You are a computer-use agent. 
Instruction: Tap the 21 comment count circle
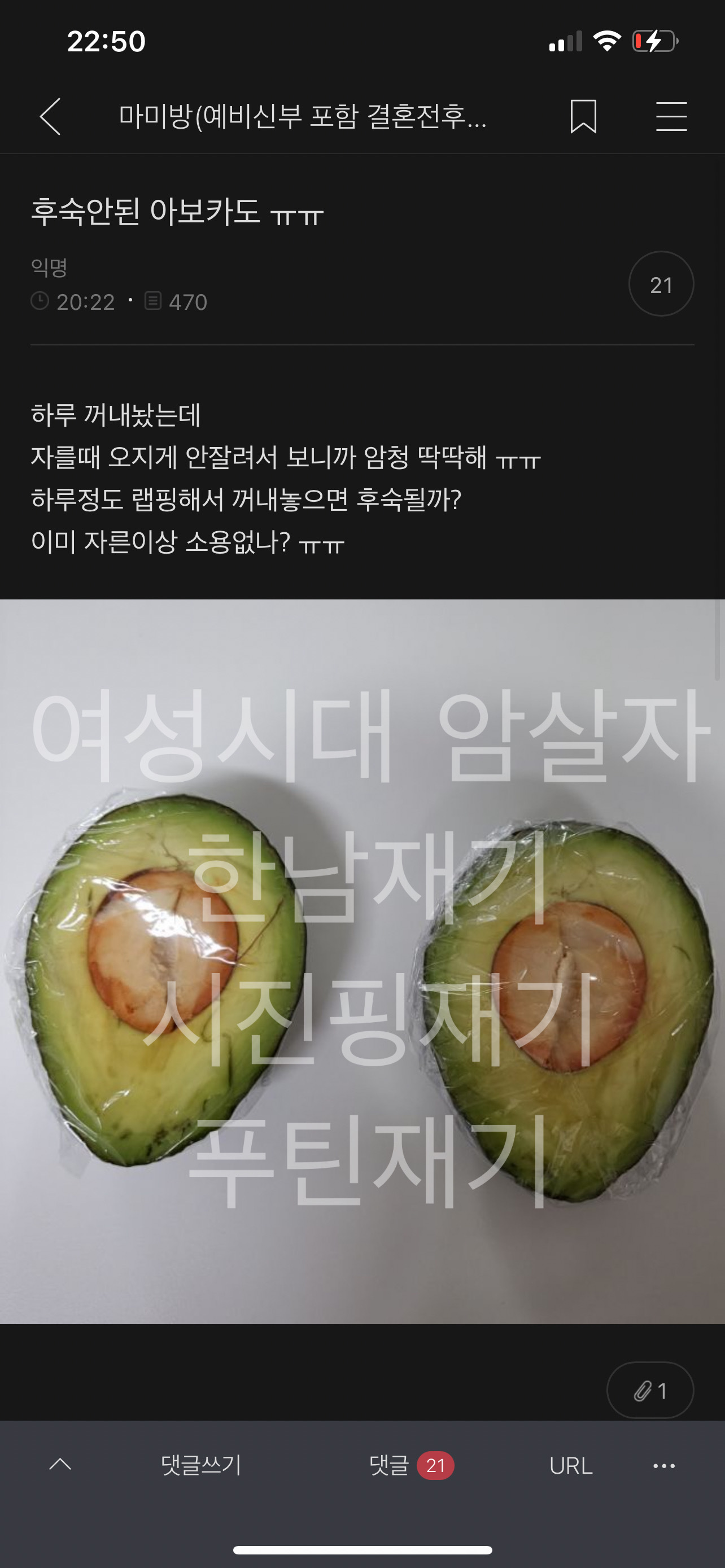point(661,284)
